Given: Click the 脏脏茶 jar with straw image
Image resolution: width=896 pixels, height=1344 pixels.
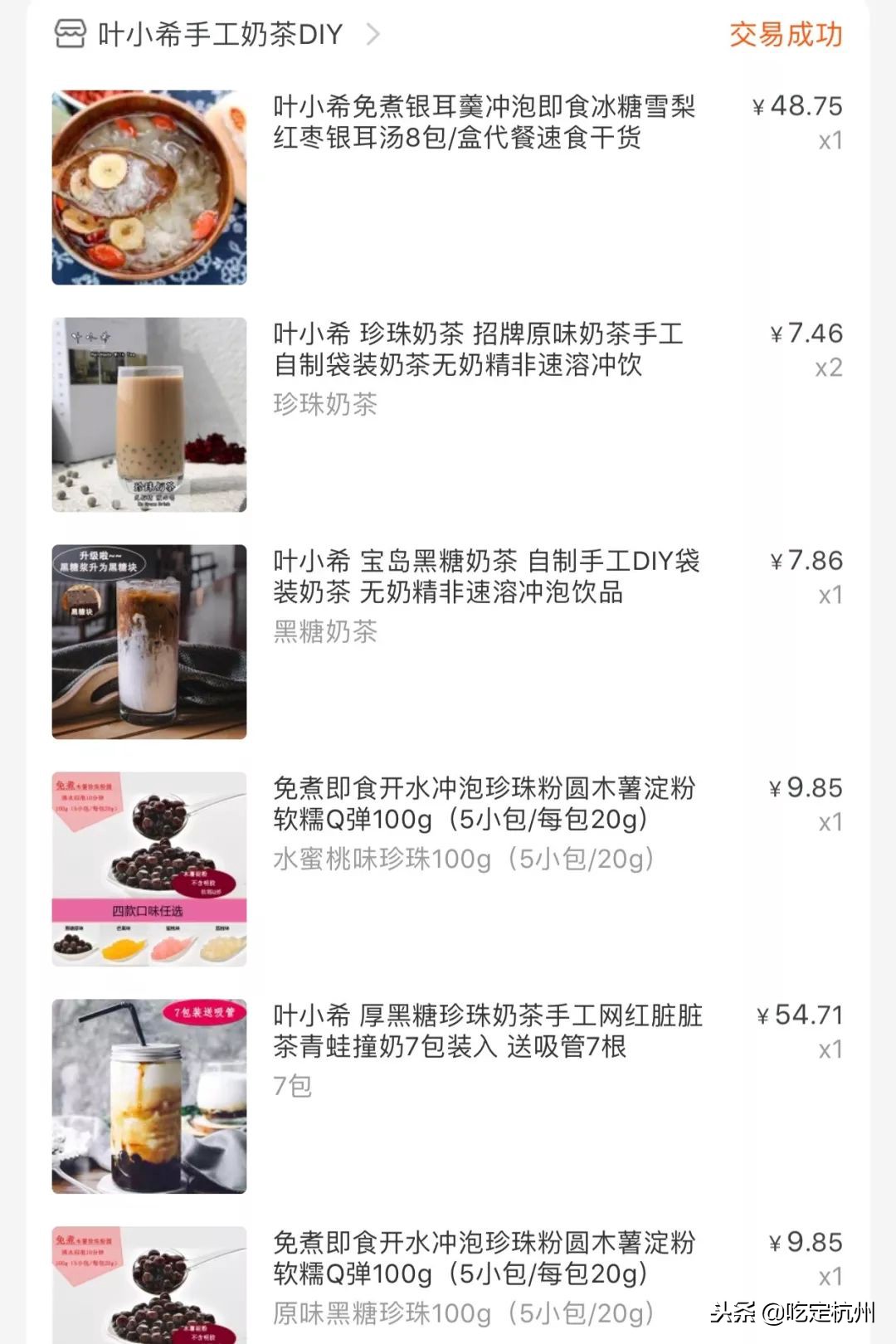Looking at the screenshot, I should coord(149,1095).
